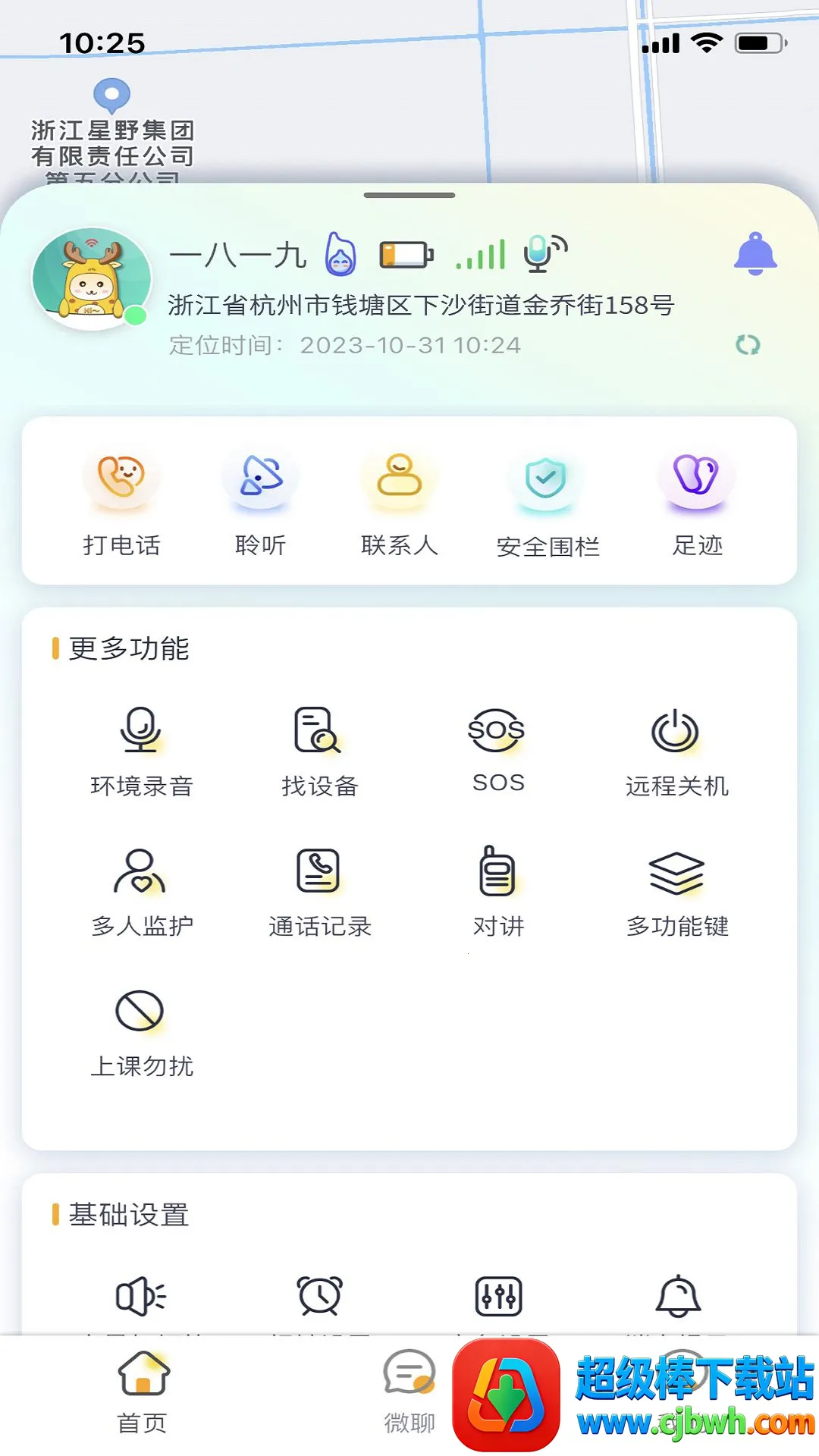Tap the device avatar picture
Viewport: 819px width, 1456px height.
[x=91, y=278]
